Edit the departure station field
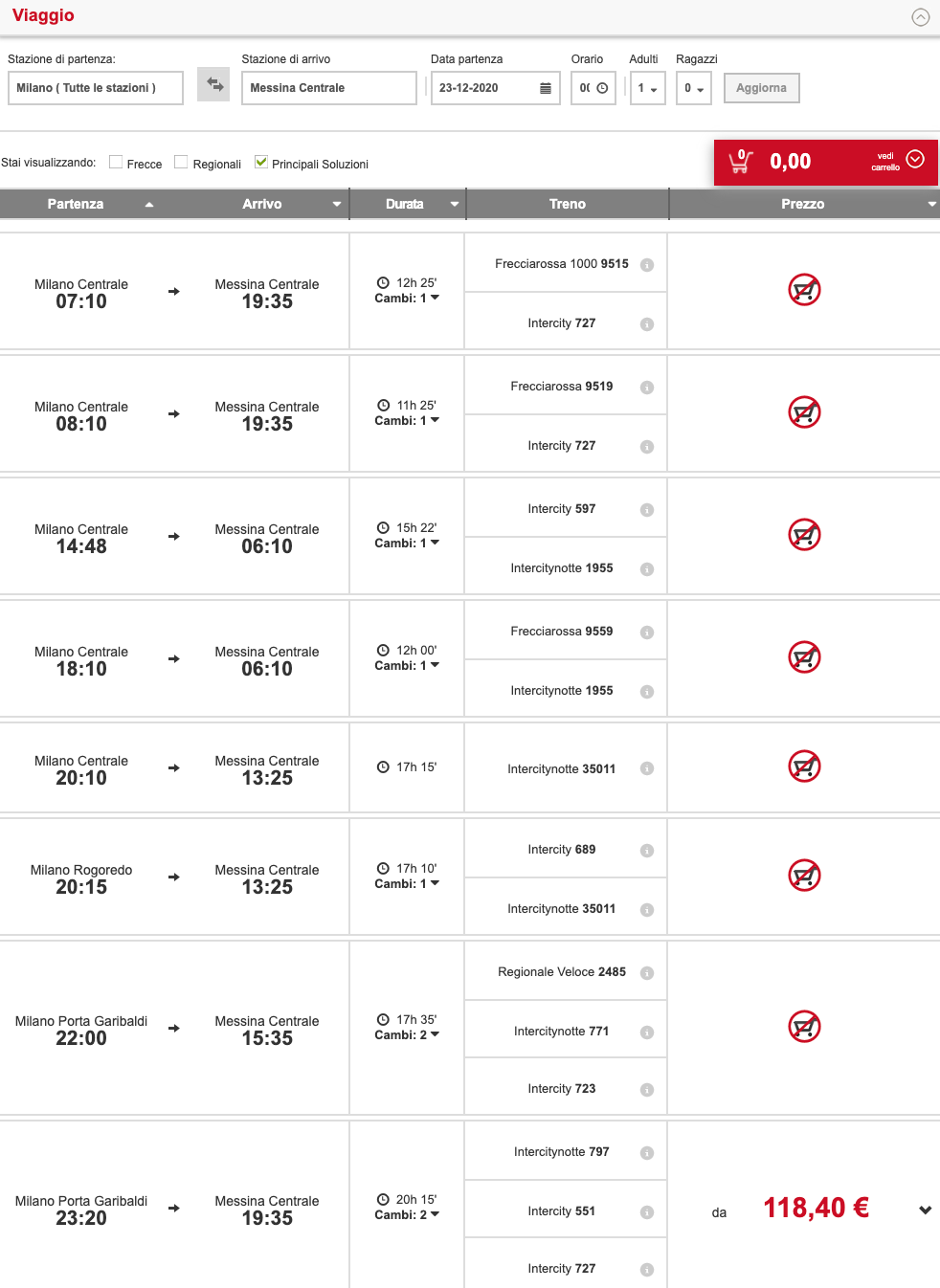This screenshot has height=1288, width=940. click(95, 88)
